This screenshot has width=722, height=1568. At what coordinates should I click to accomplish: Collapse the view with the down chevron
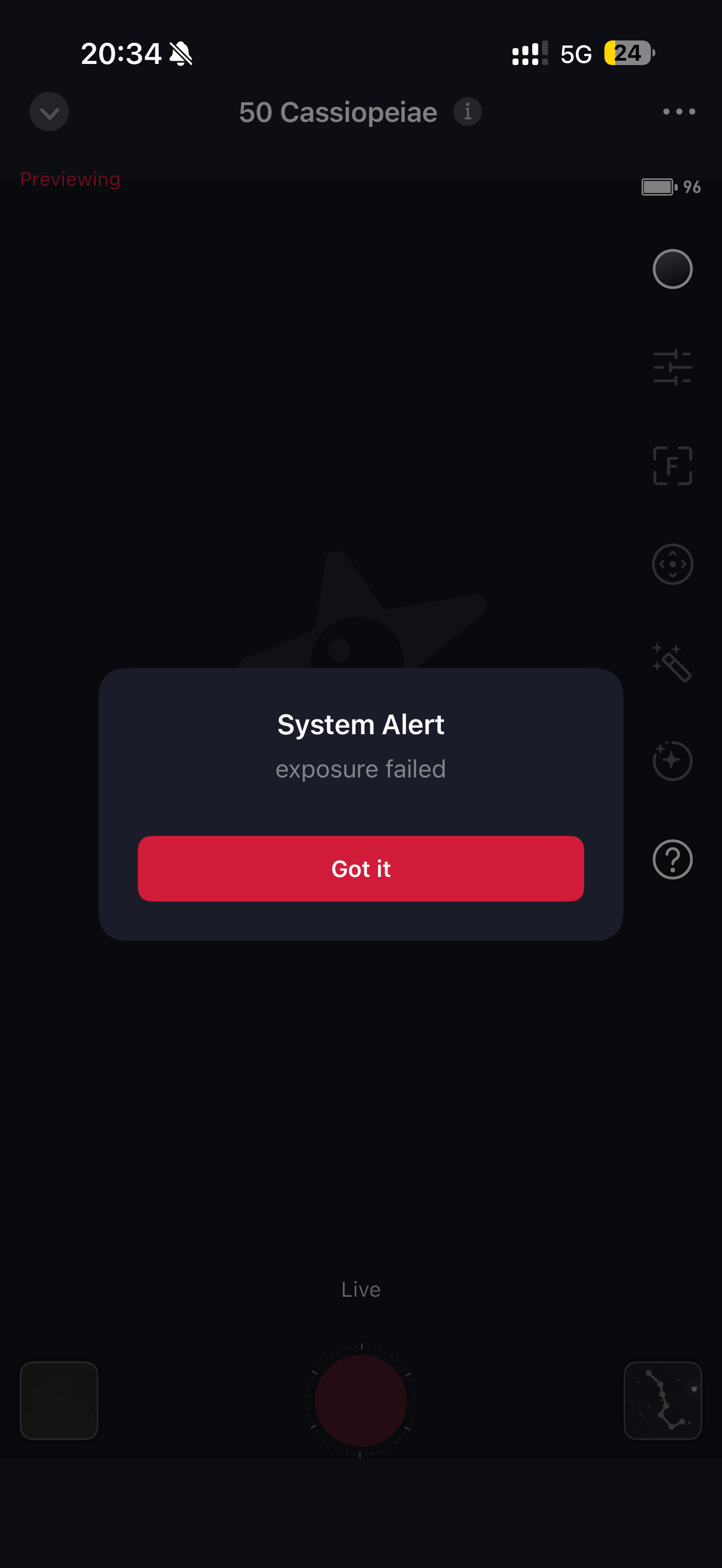point(49,112)
